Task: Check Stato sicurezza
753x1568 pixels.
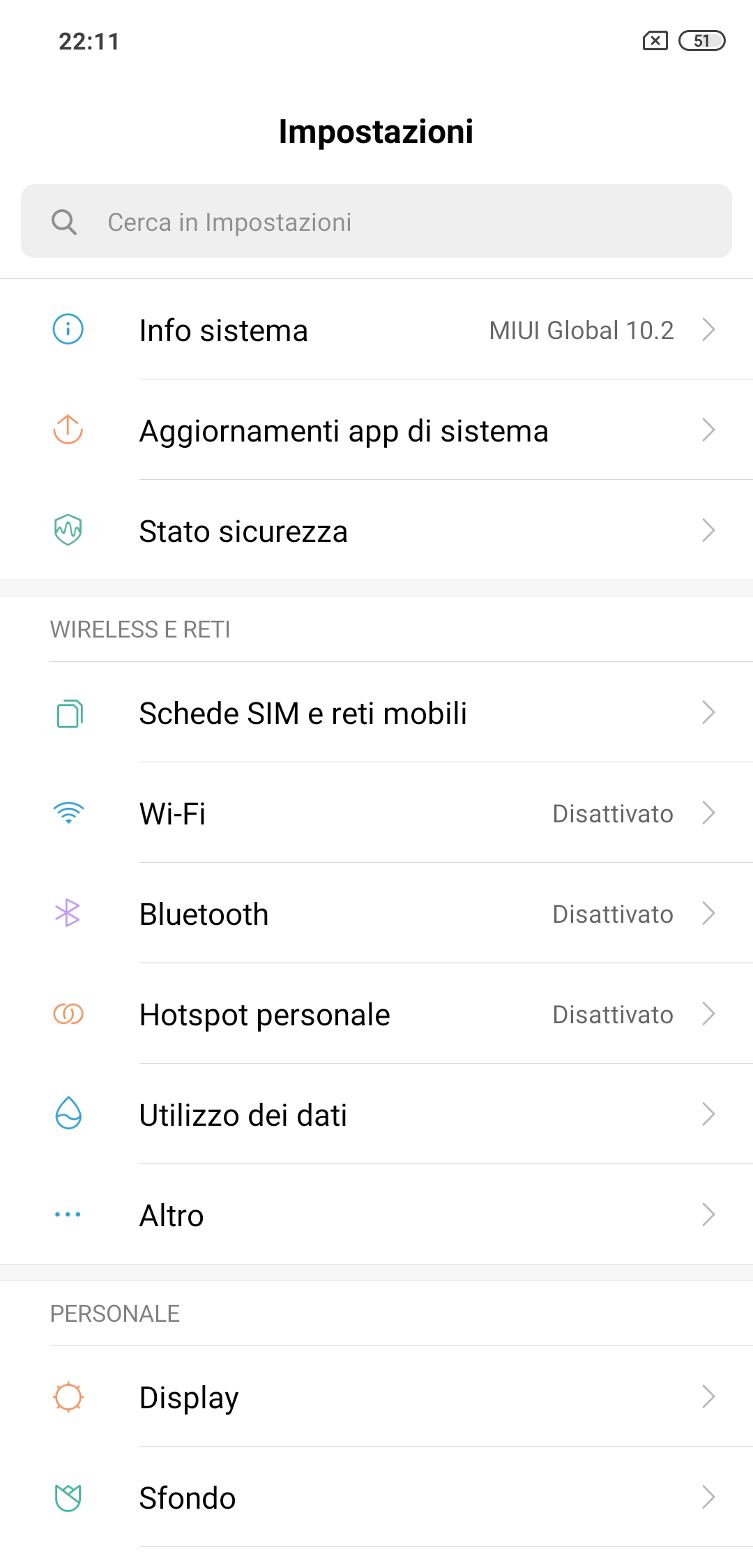Action: pos(376,530)
